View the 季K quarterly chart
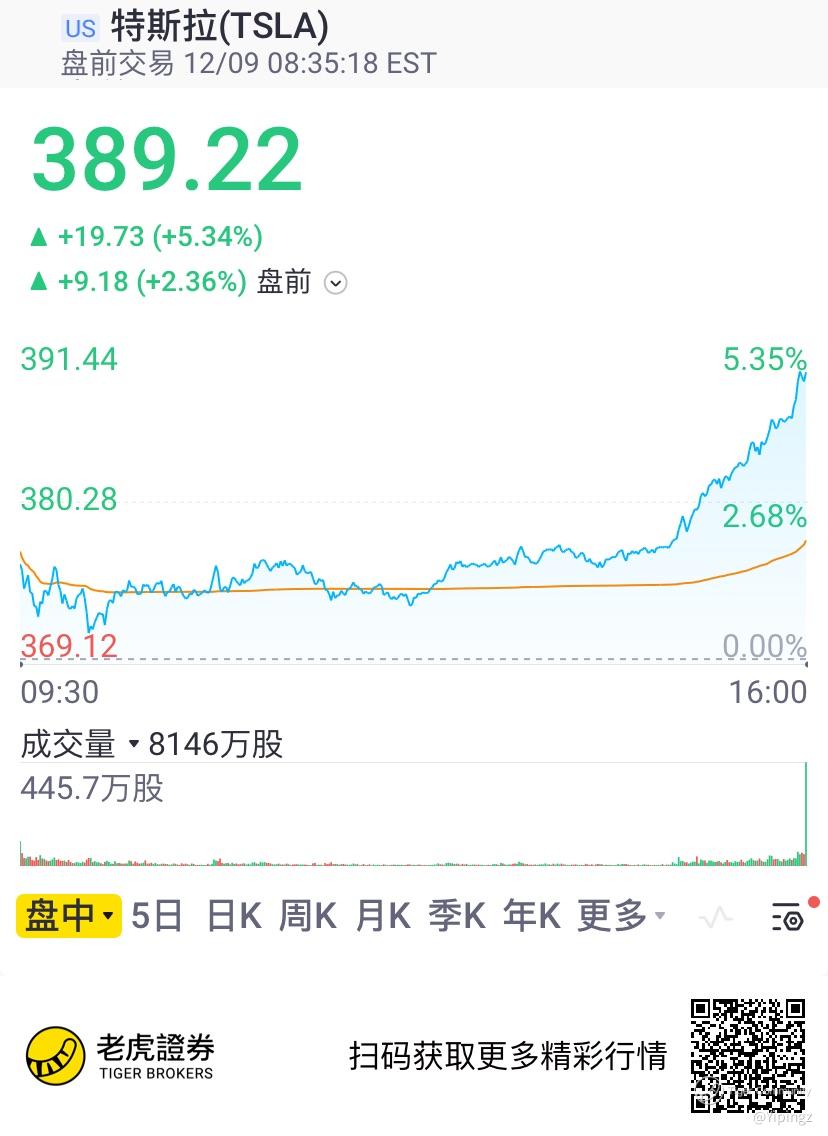Screen dimensions: 828x1136 (x=457, y=916)
